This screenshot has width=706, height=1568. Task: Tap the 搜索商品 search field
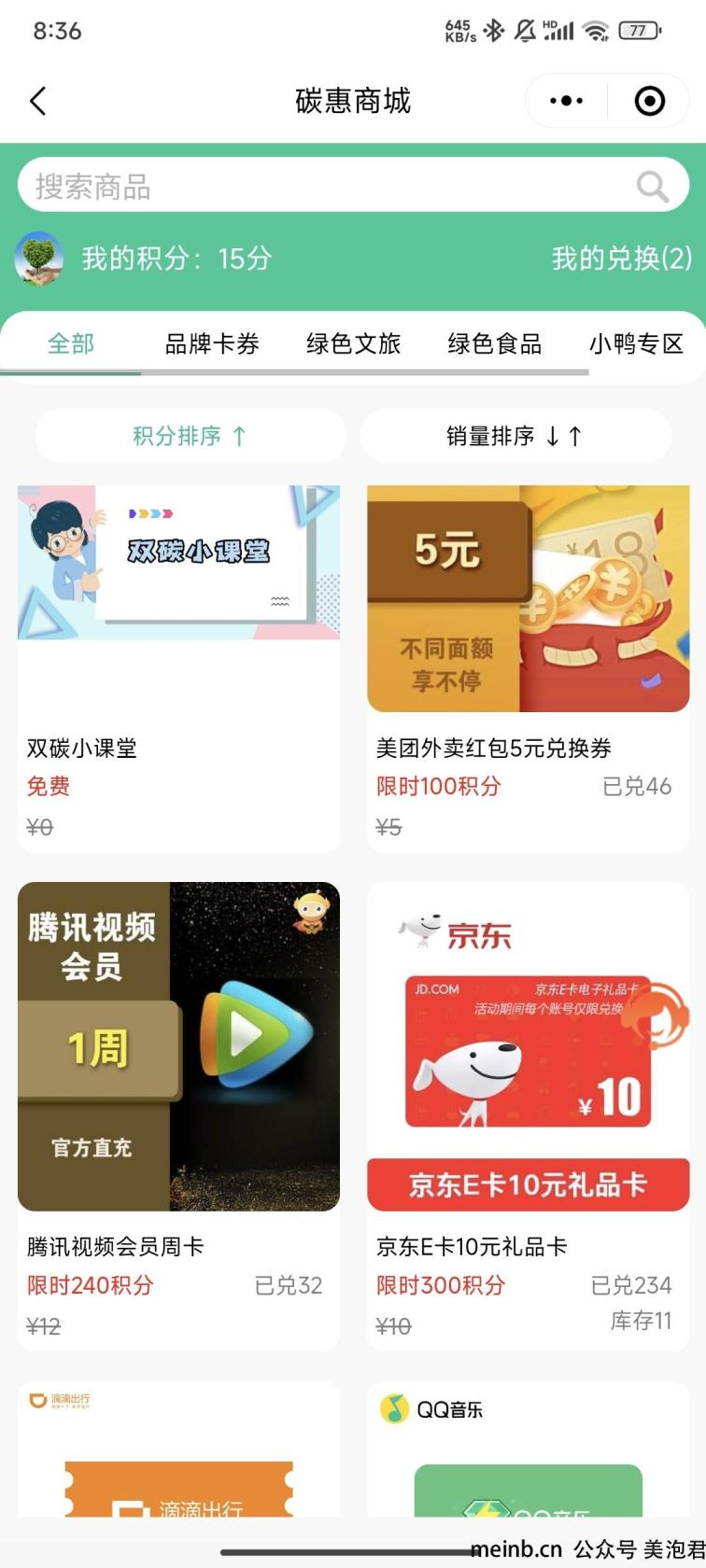pyautogui.click(x=353, y=186)
